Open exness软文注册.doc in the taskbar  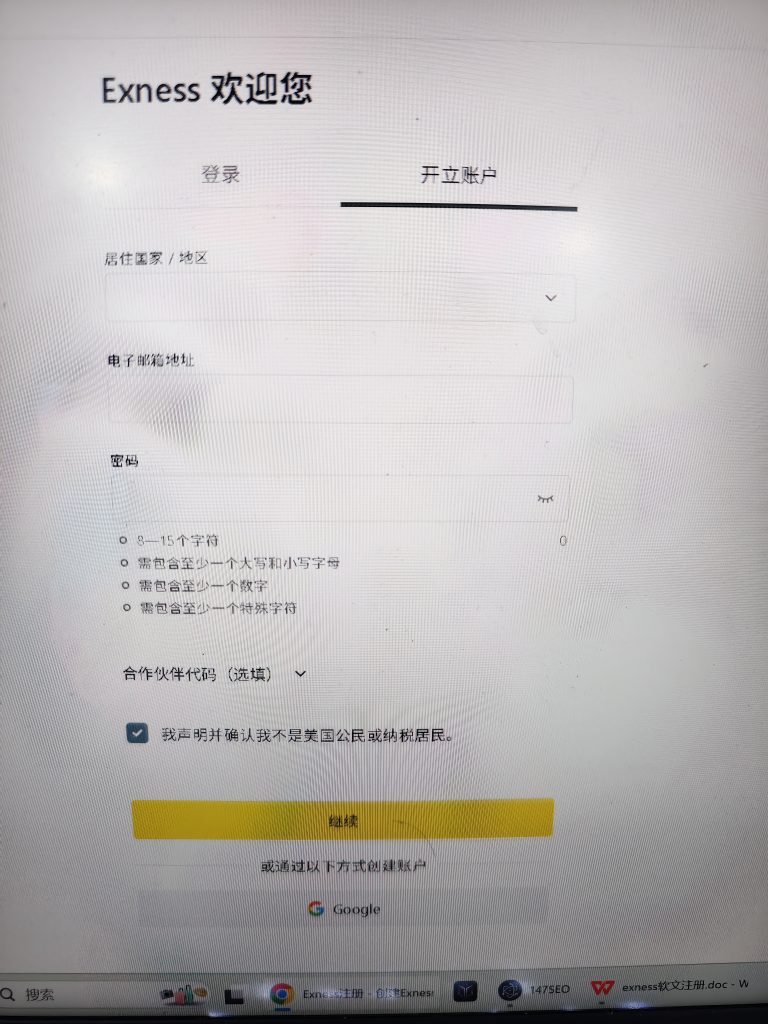670,988
